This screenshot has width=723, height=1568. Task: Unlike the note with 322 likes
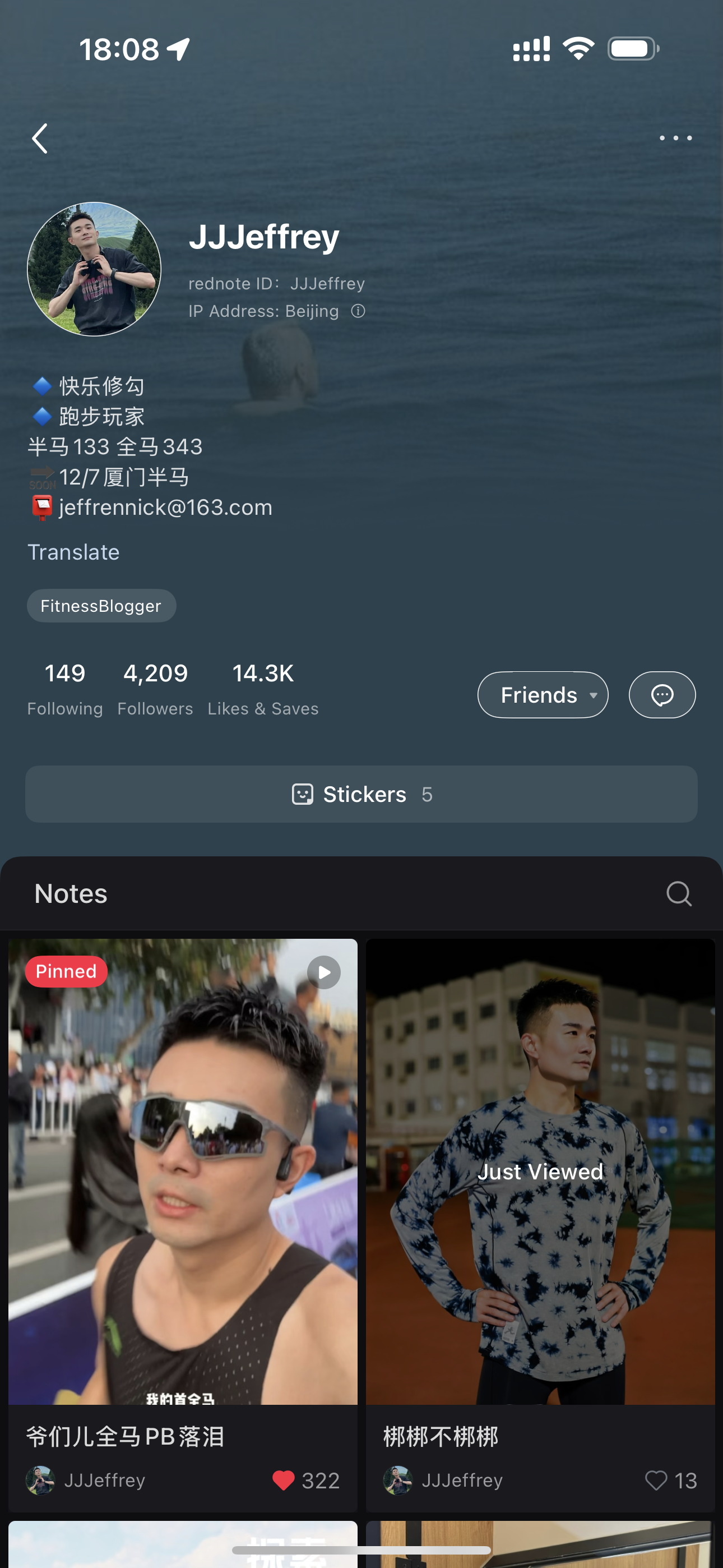click(x=284, y=1481)
